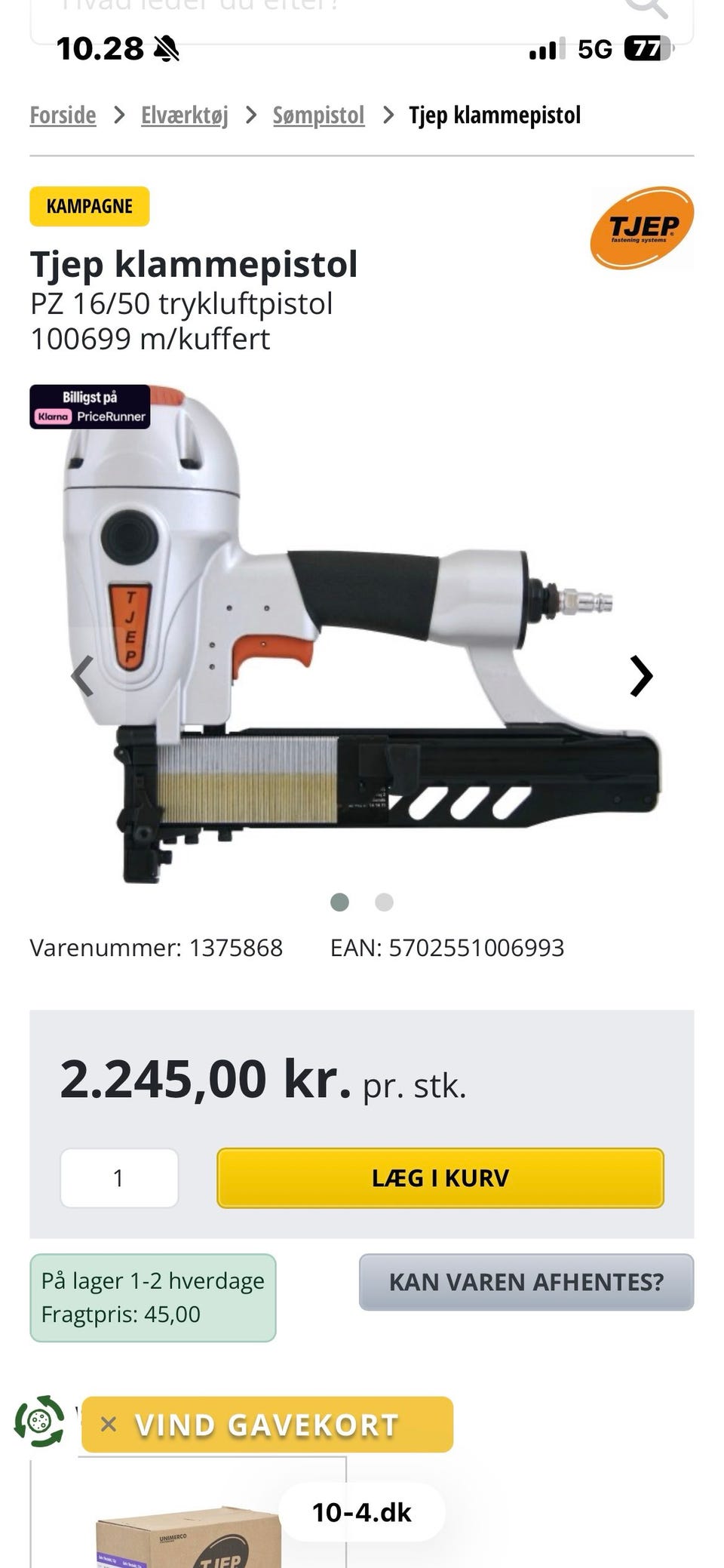The height and width of the screenshot is (1568, 724).
Task: Show the previous product image
Action: click(82, 675)
